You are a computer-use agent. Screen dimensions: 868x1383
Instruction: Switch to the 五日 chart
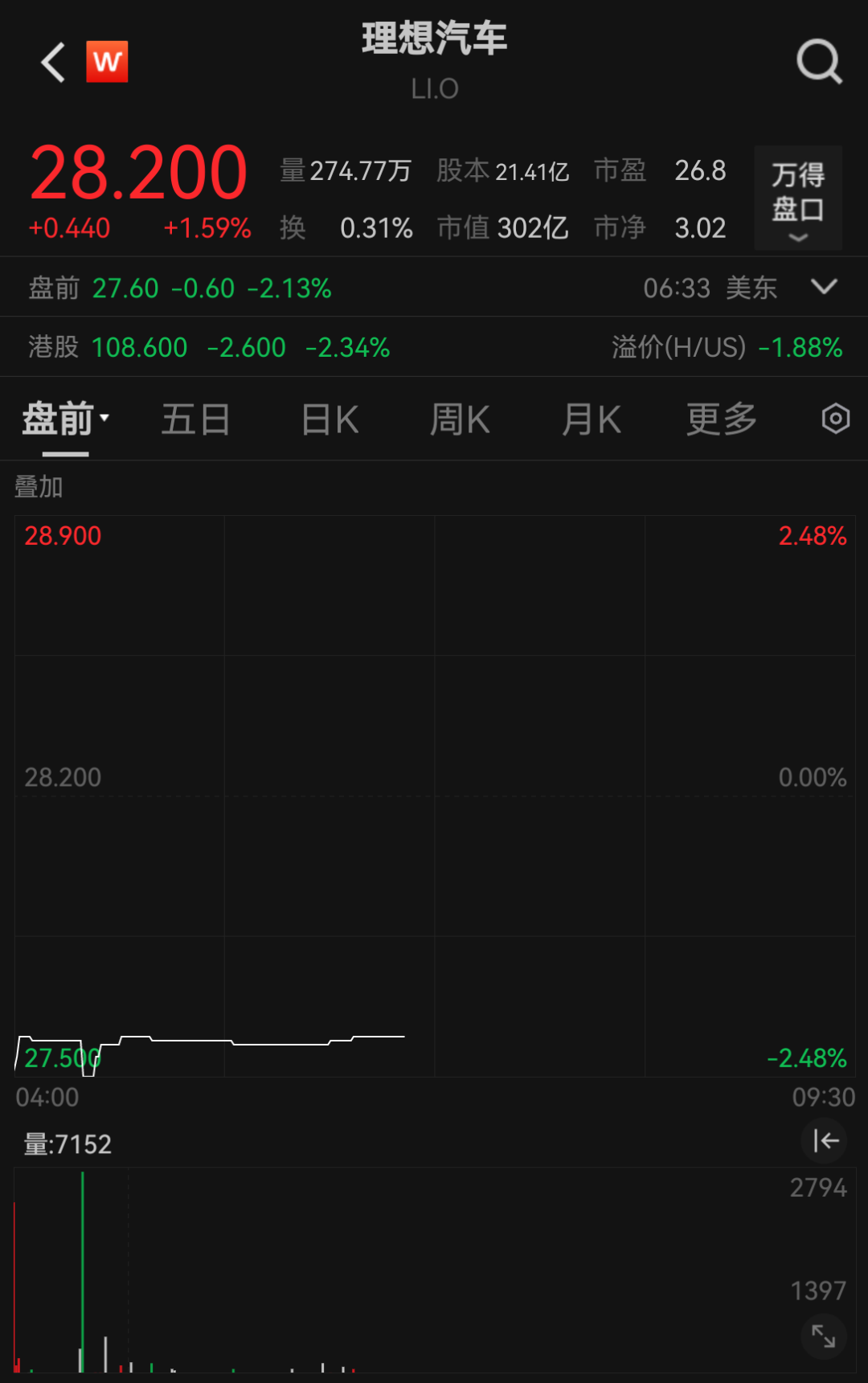tap(195, 419)
